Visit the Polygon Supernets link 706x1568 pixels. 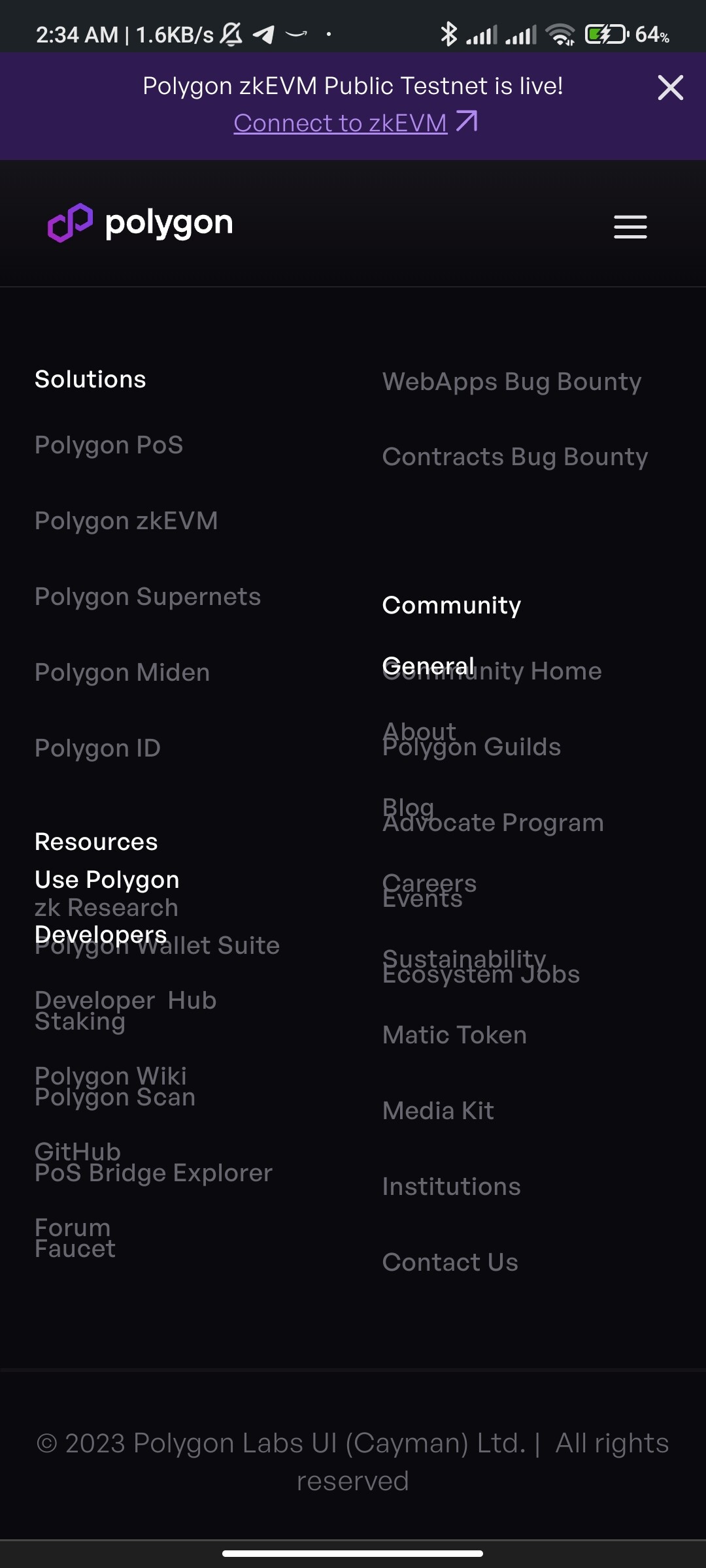point(148,596)
